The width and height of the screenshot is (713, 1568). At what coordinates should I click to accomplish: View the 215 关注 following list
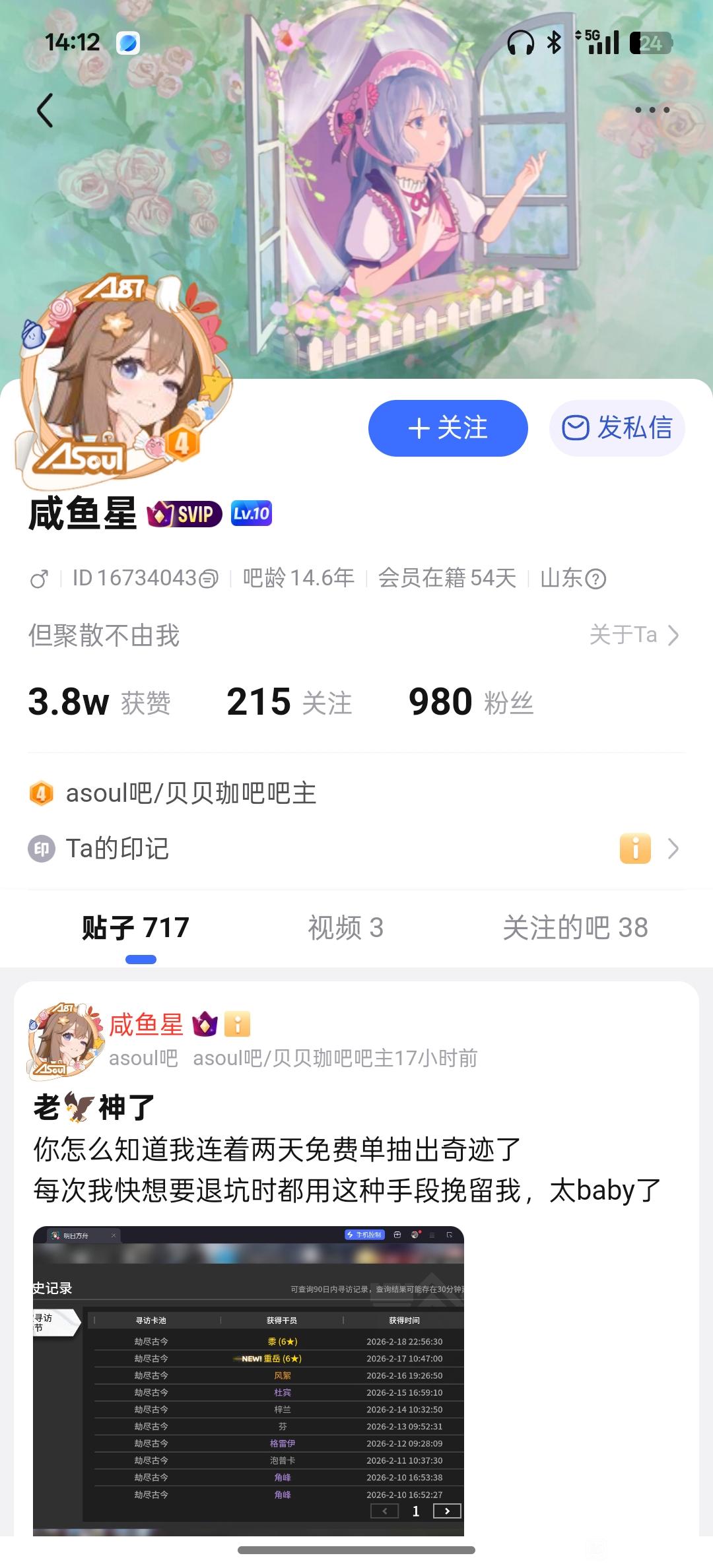click(x=289, y=702)
